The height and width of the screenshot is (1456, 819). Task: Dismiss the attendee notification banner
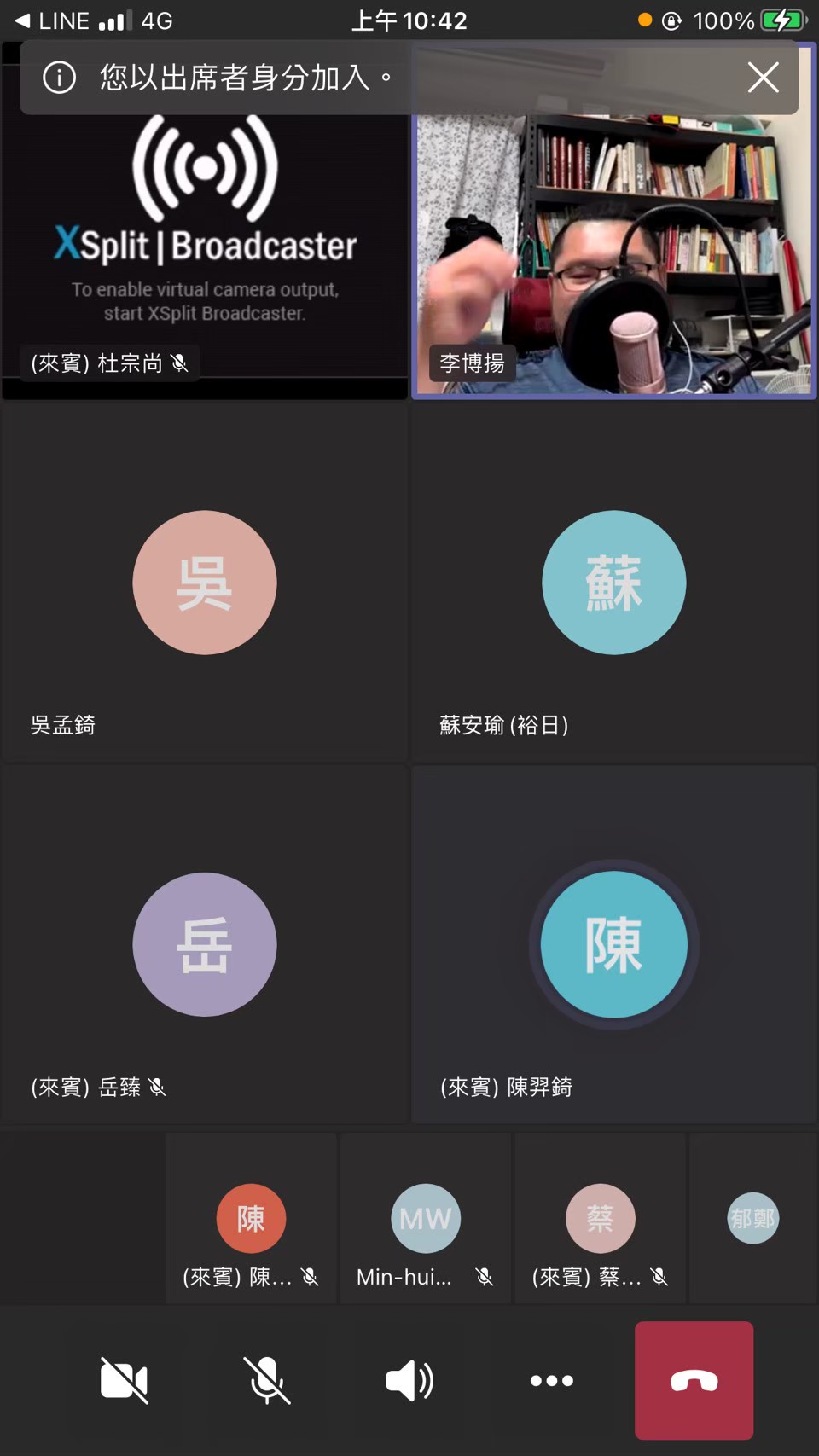(763, 78)
